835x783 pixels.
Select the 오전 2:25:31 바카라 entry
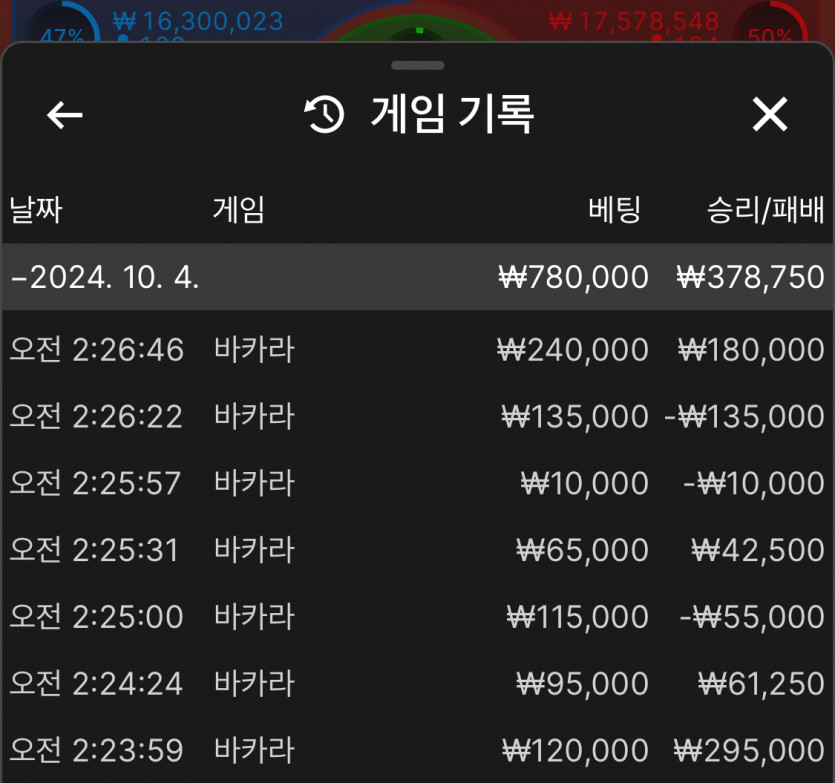point(418,550)
